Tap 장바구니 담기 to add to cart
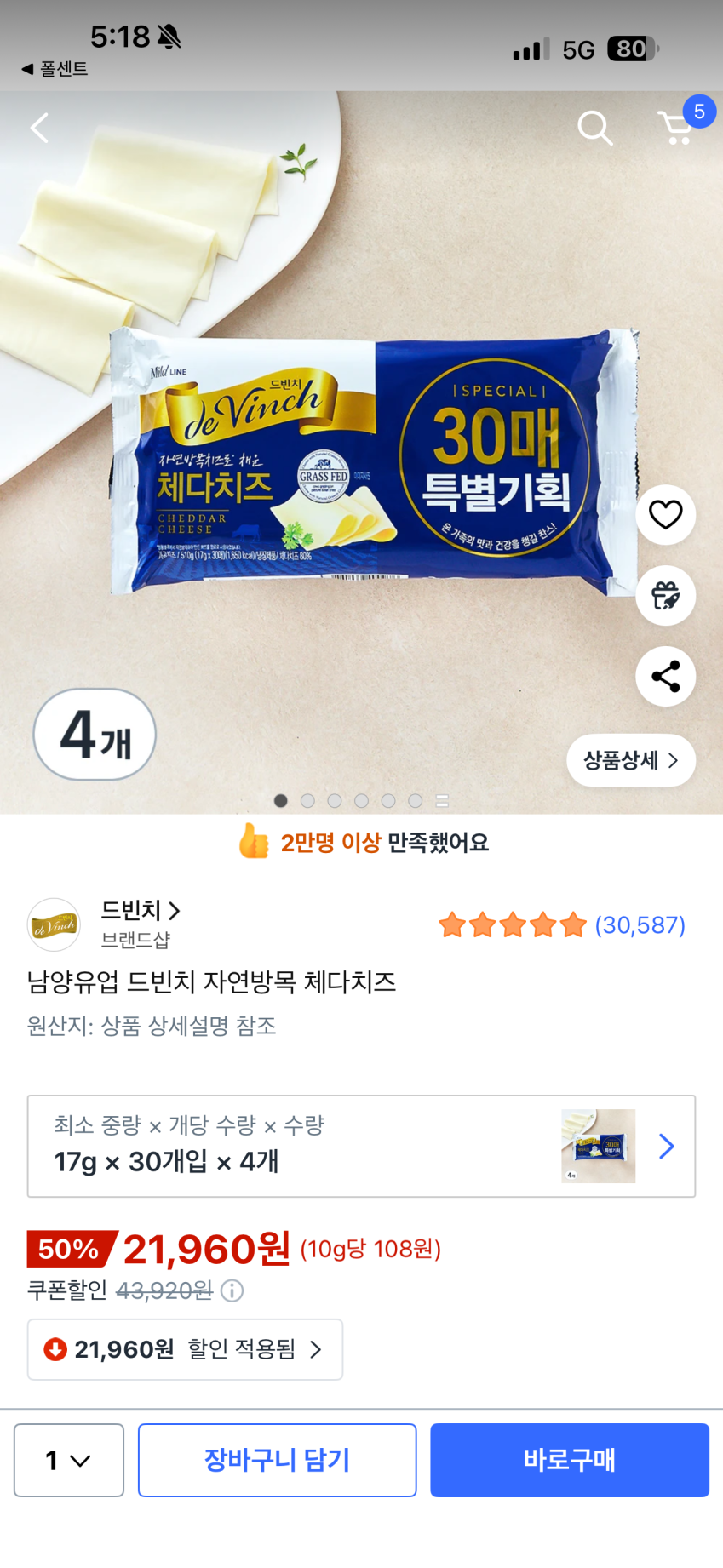723x1568 pixels. (277, 1460)
